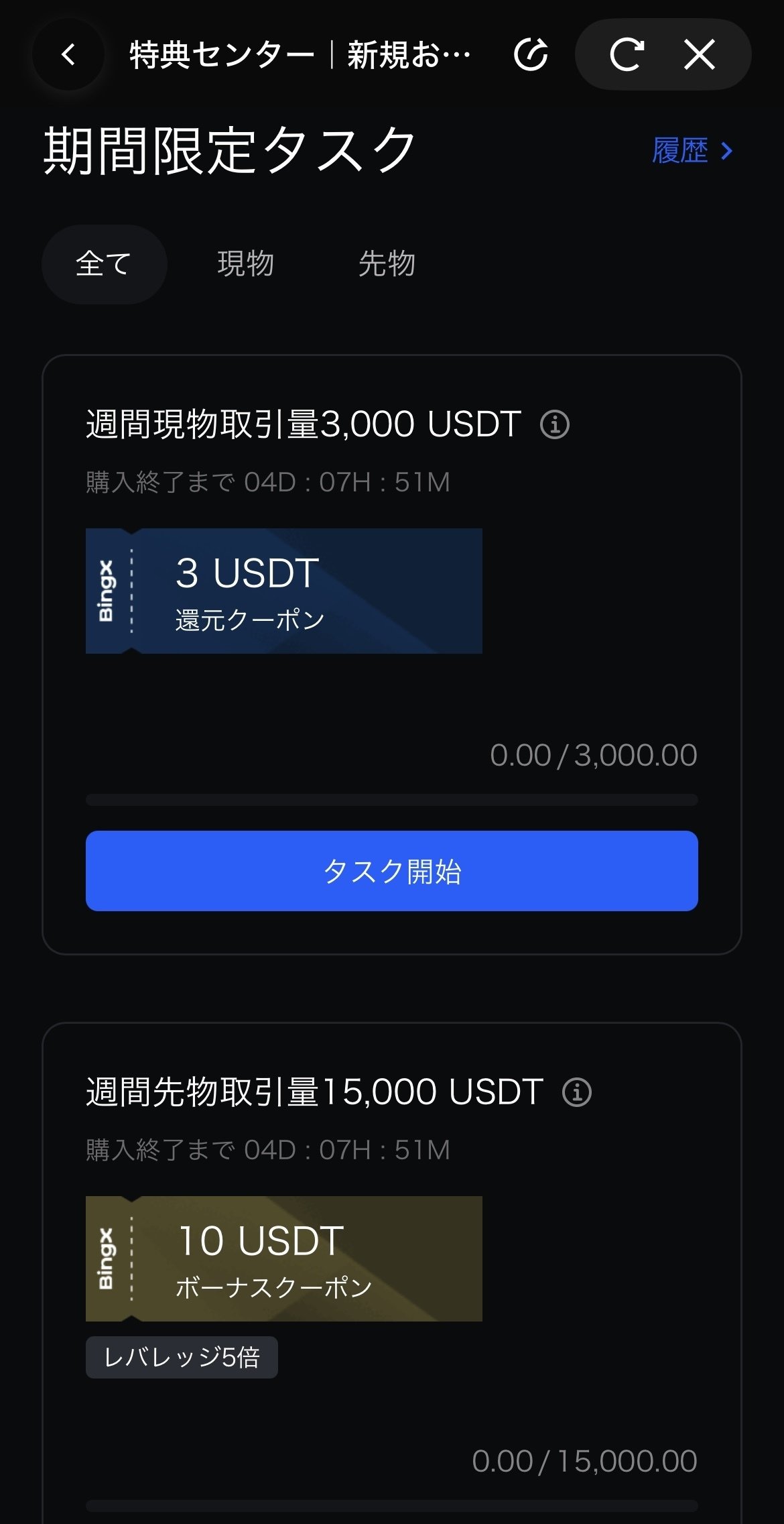Tap the 3 USDT 還元クーポン thumbnail
The height and width of the screenshot is (1524, 784).
click(284, 589)
